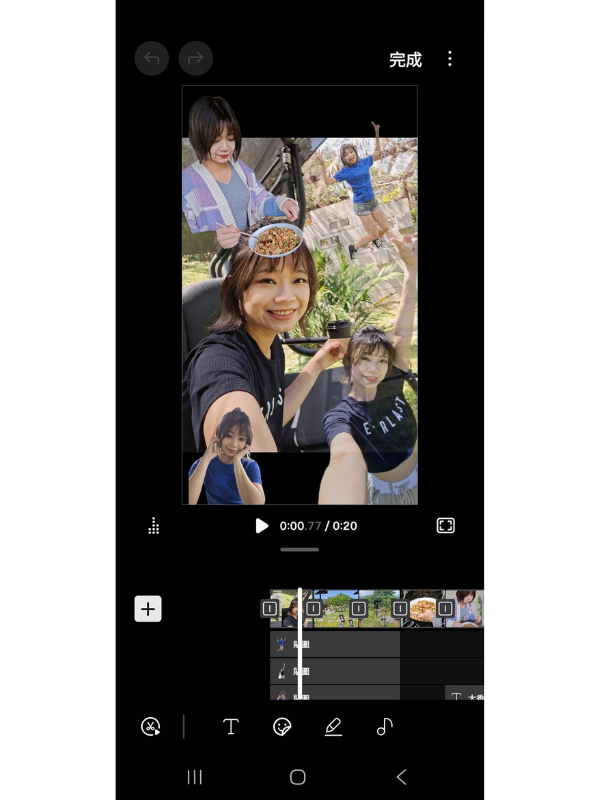Go back with system back button

[401, 777]
